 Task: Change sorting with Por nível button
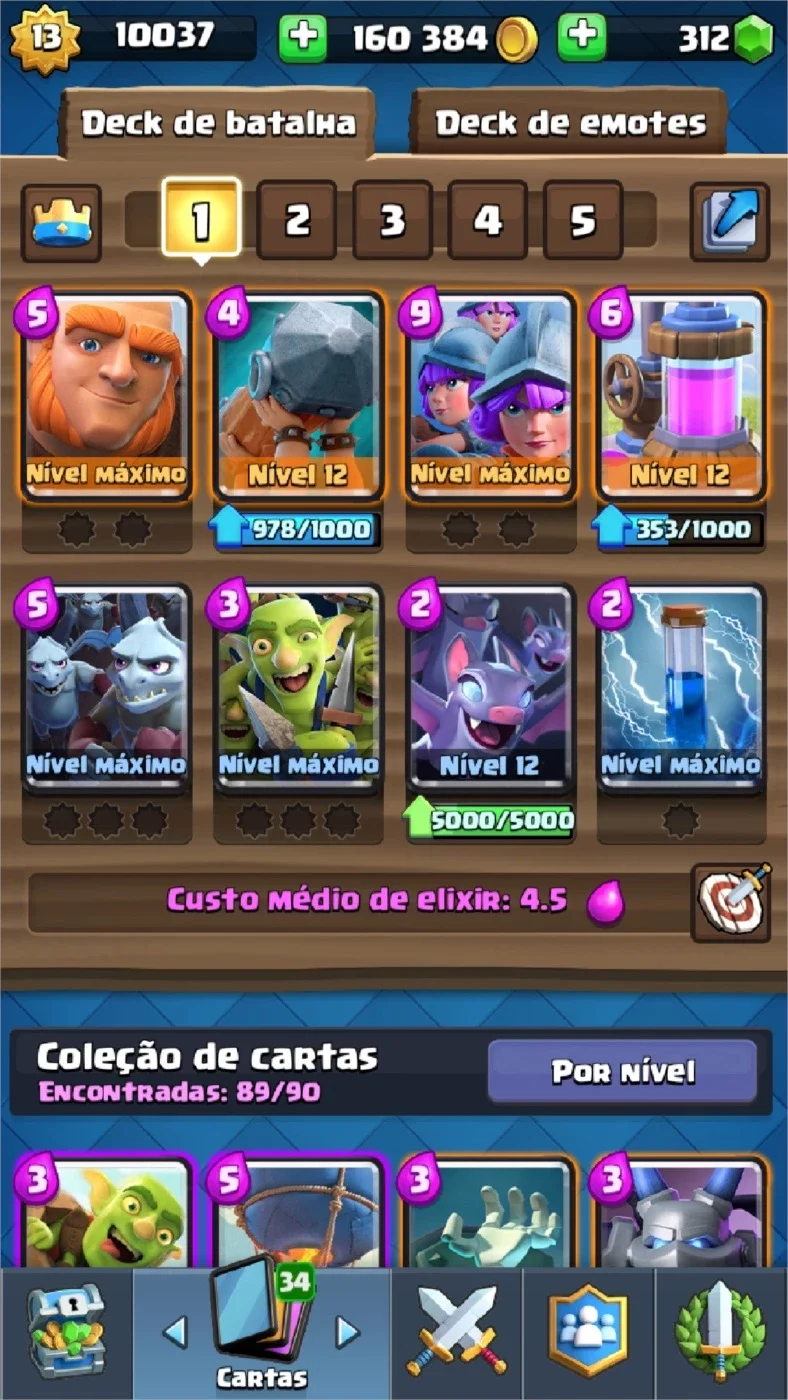pos(622,1071)
